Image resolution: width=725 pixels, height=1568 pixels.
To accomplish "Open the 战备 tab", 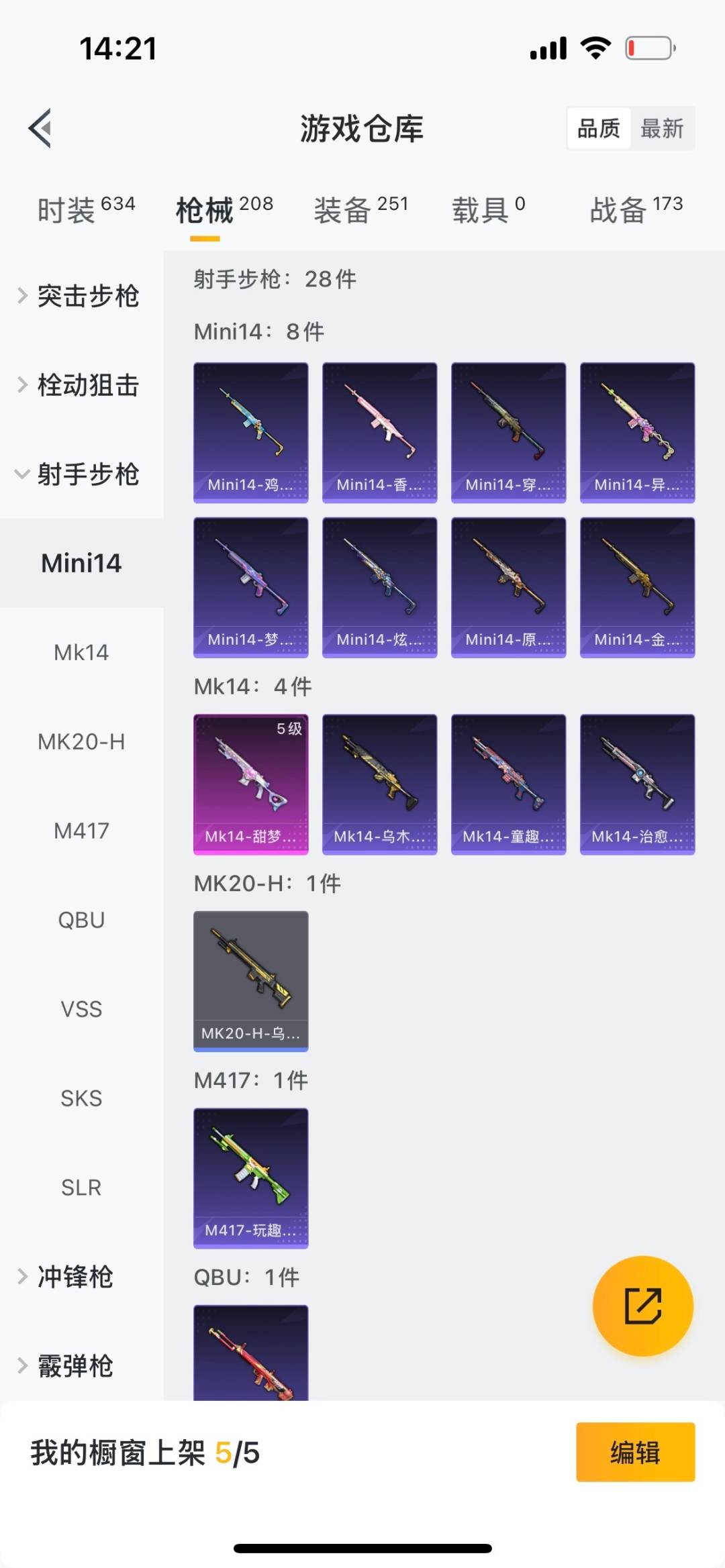I will pos(636,209).
